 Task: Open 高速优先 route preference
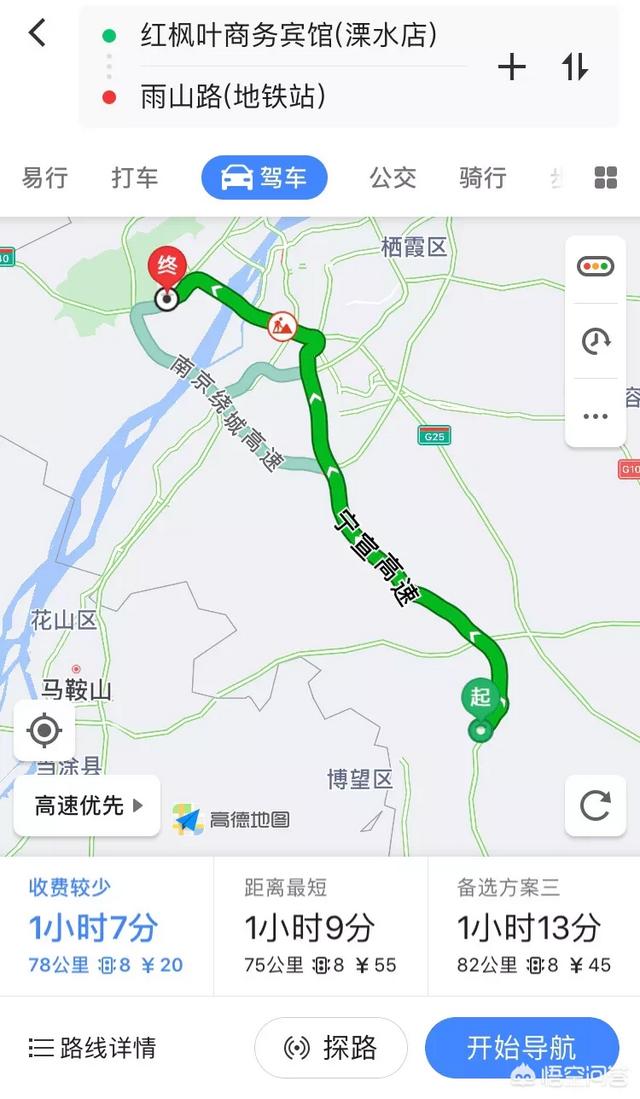tap(88, 805)
